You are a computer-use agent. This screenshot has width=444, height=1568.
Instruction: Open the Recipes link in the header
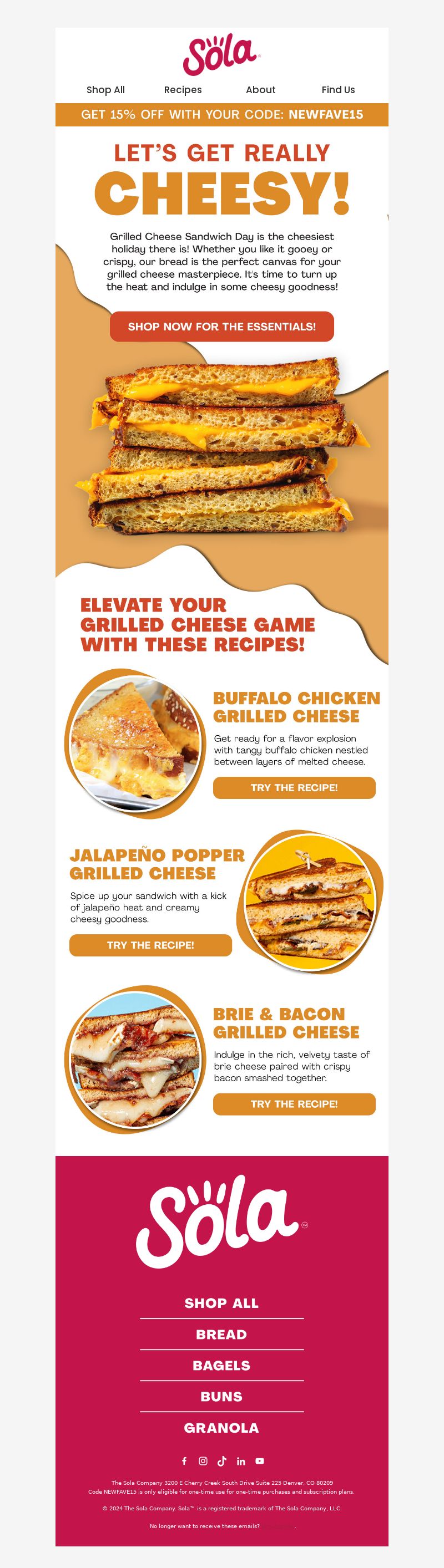click(183, 89)
